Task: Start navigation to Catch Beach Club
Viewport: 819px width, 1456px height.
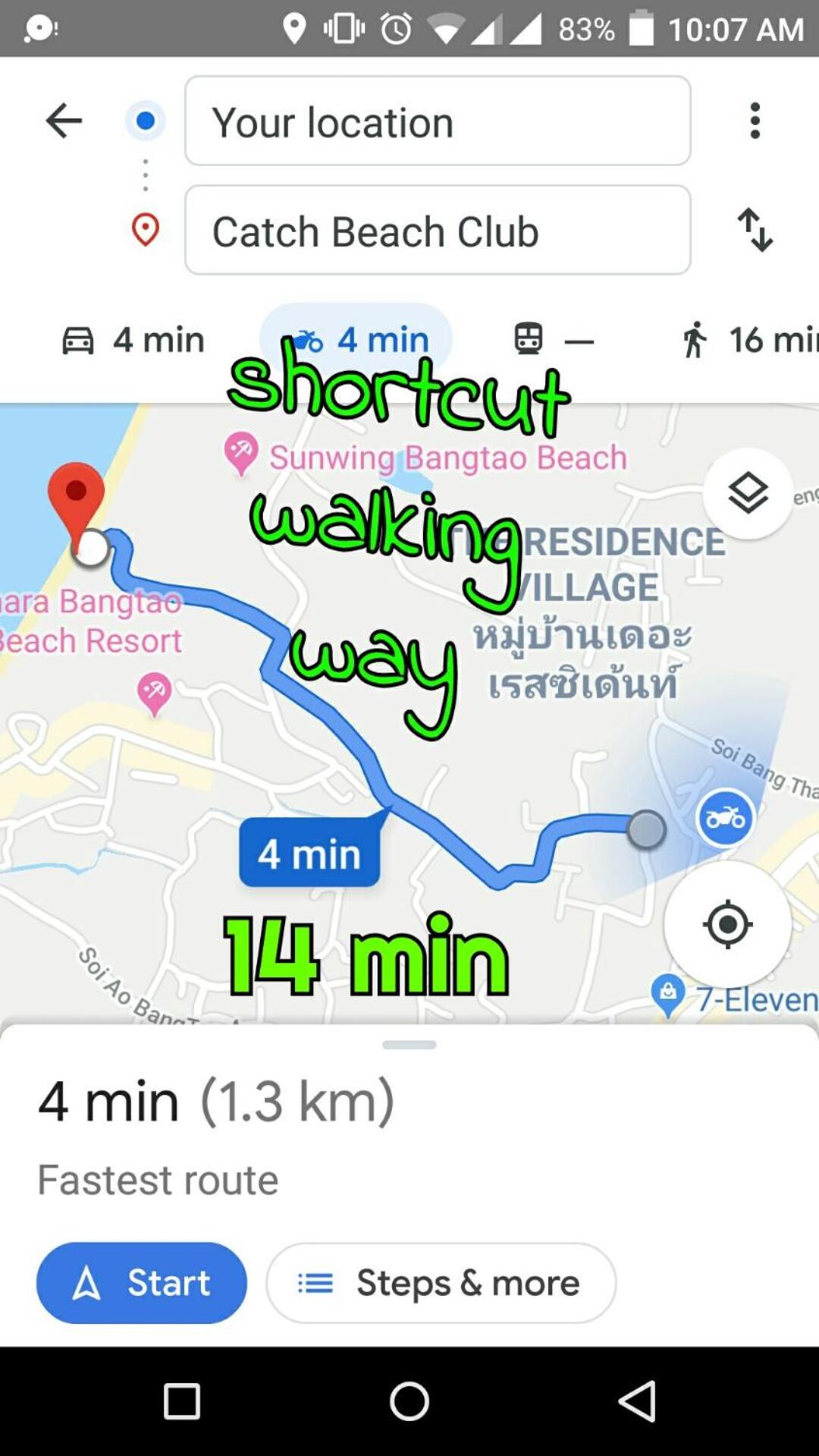Action: (142, 1282)
